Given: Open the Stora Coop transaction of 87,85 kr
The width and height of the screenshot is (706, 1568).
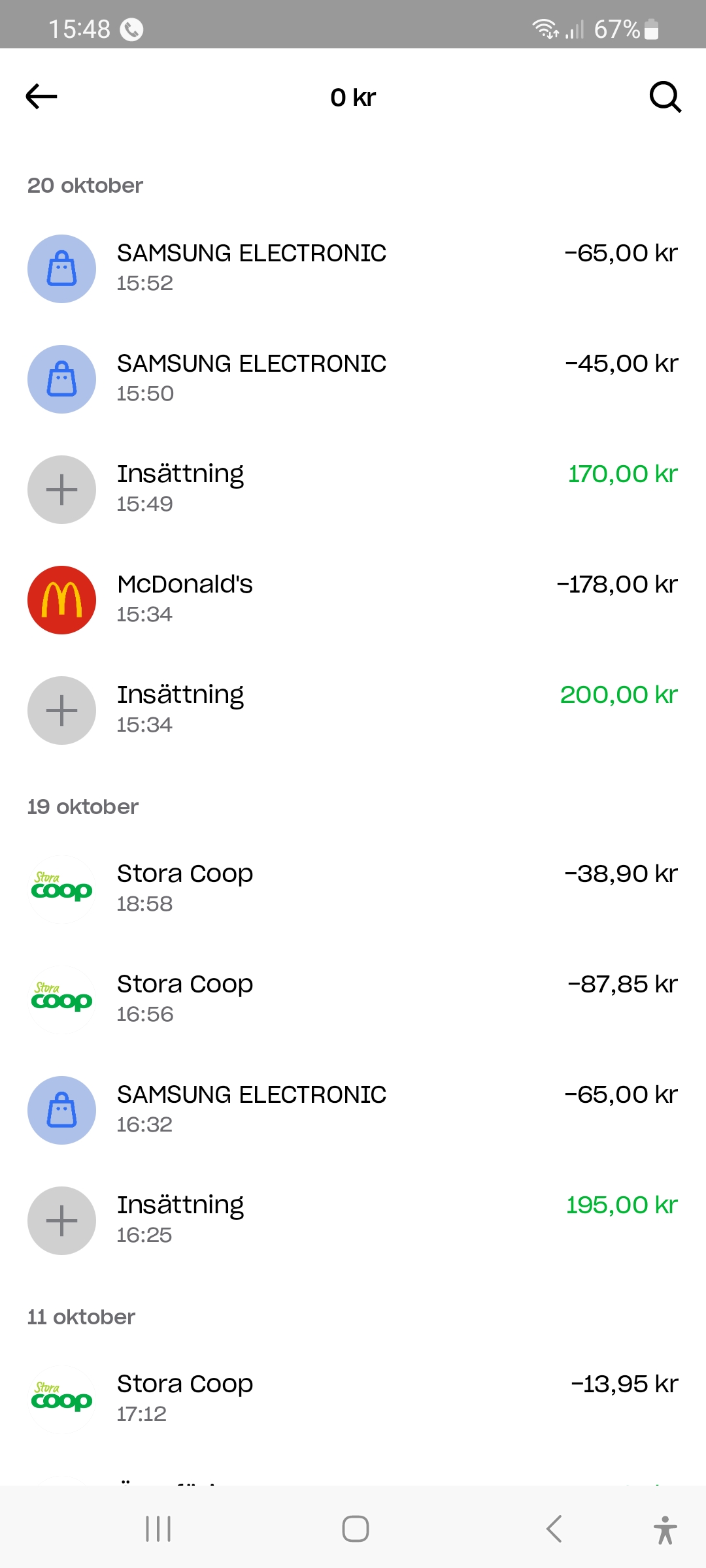Looking at the screenshot, I should pyautogui.click(x=353, y=999).
